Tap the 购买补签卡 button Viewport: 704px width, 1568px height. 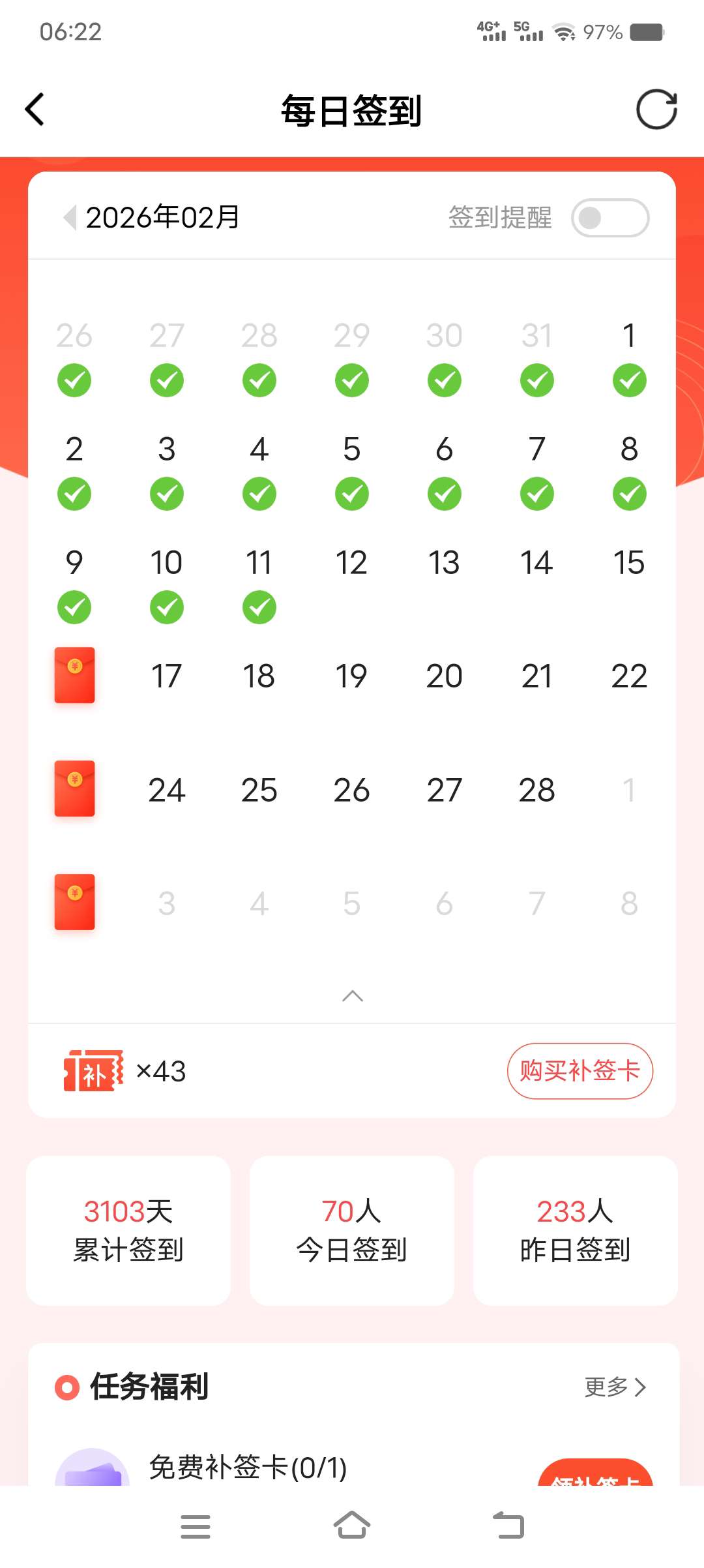point(579,1071)
